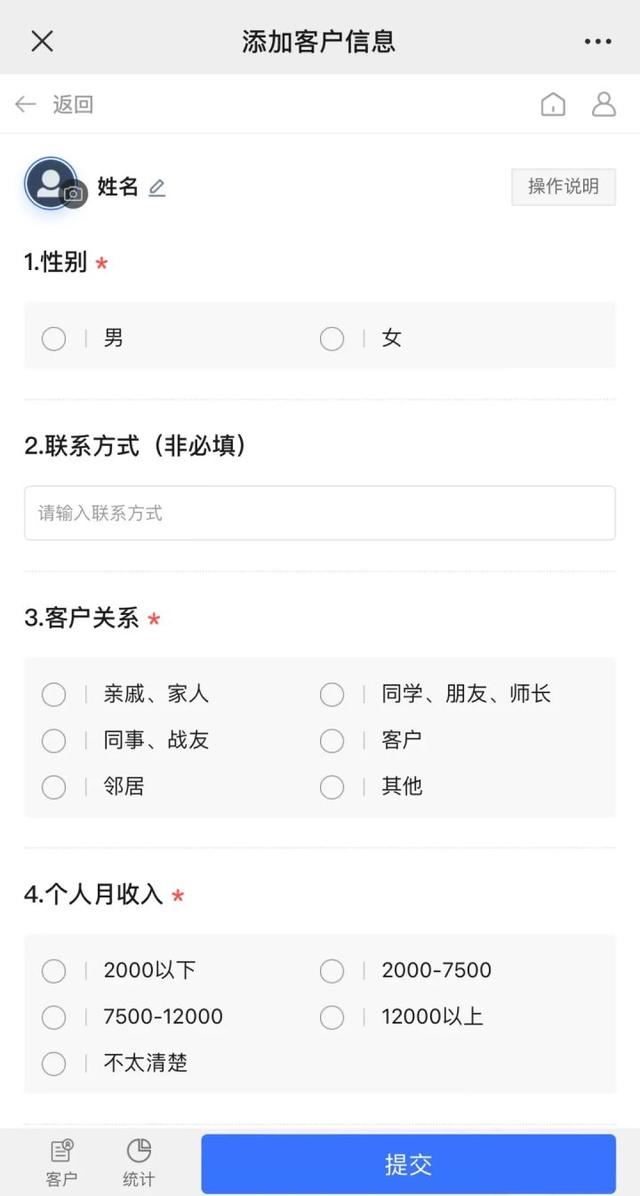Submit the form with 提交
The height and width of the screenshot is (1196, 640).
click(x=408, y=1164)
